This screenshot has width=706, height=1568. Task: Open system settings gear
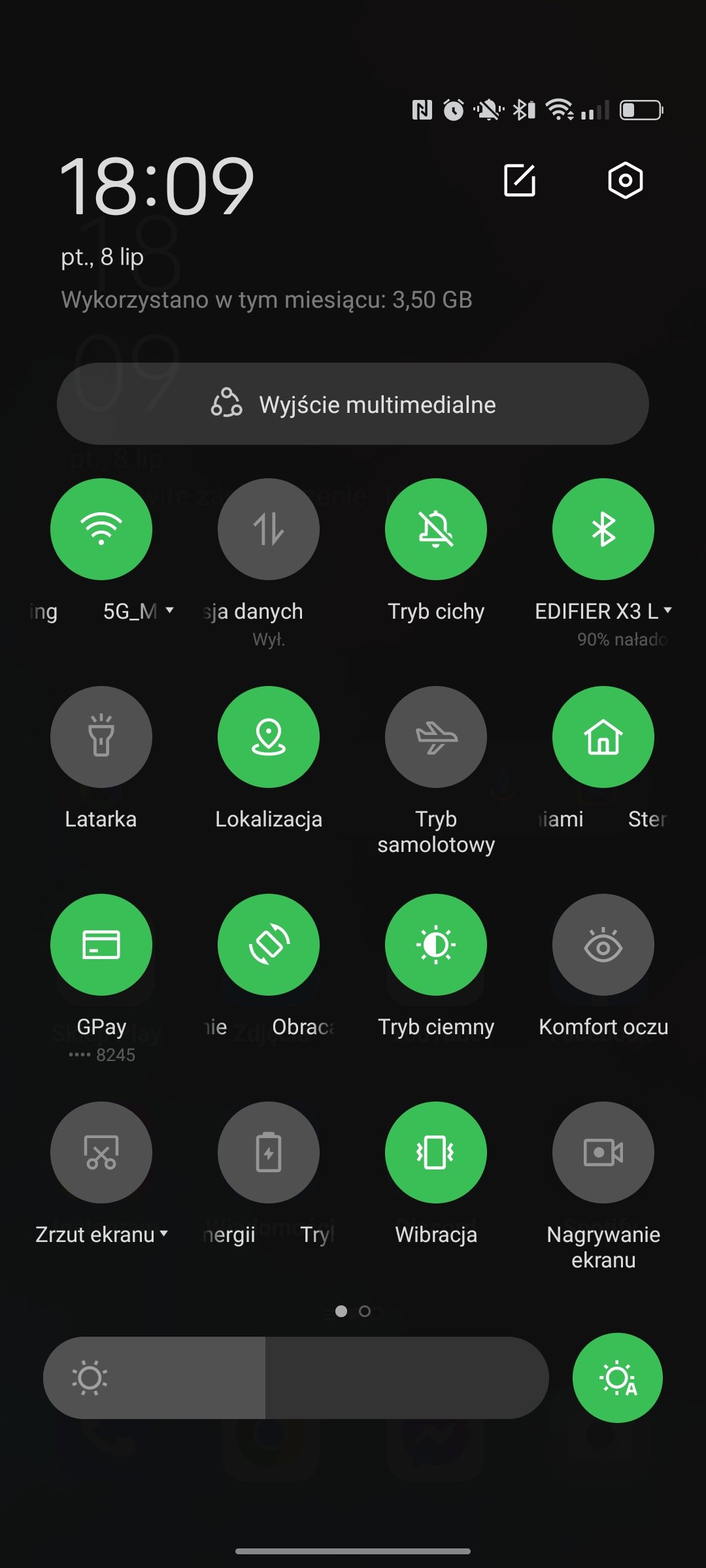(625, 180)
